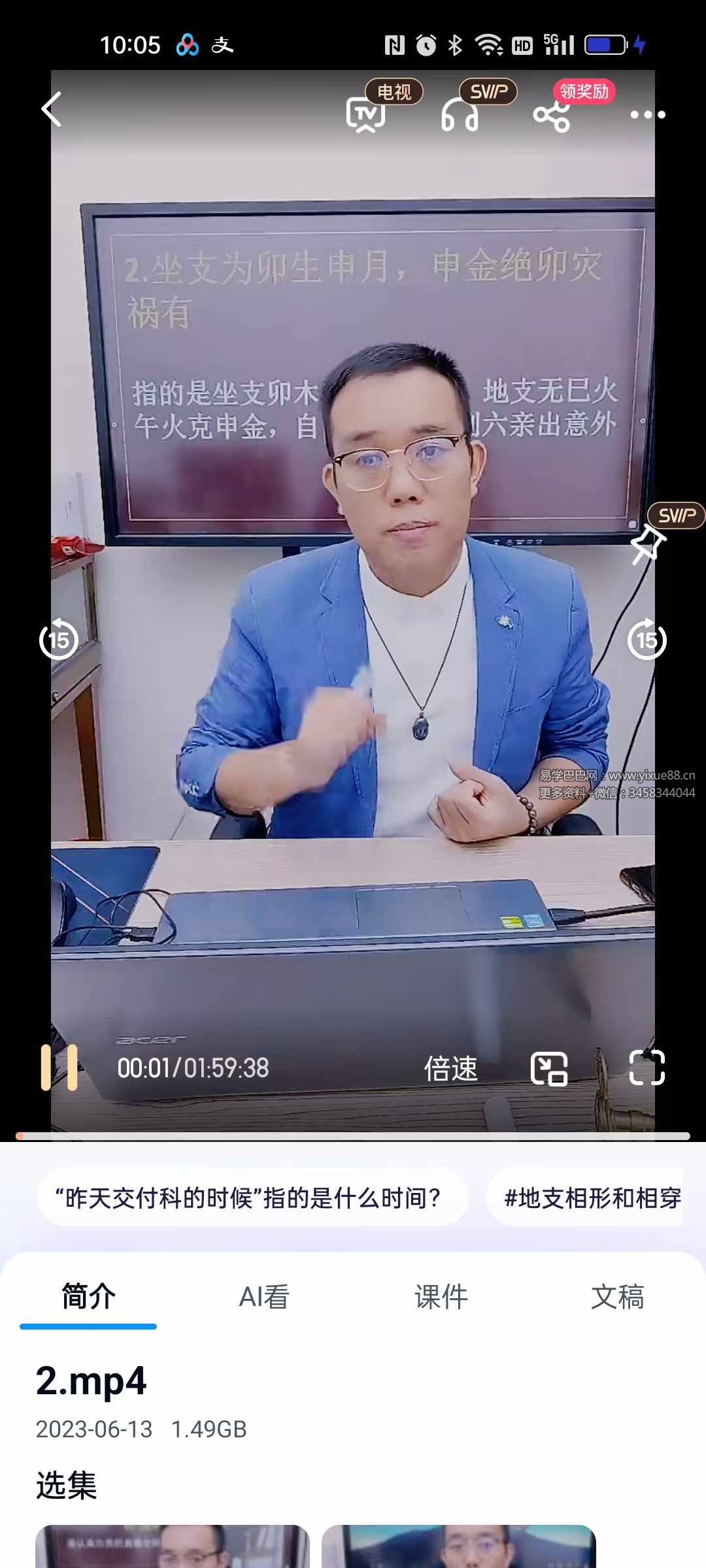
Task: Fast forward 15 seconds
Action: tap(648, 642)
